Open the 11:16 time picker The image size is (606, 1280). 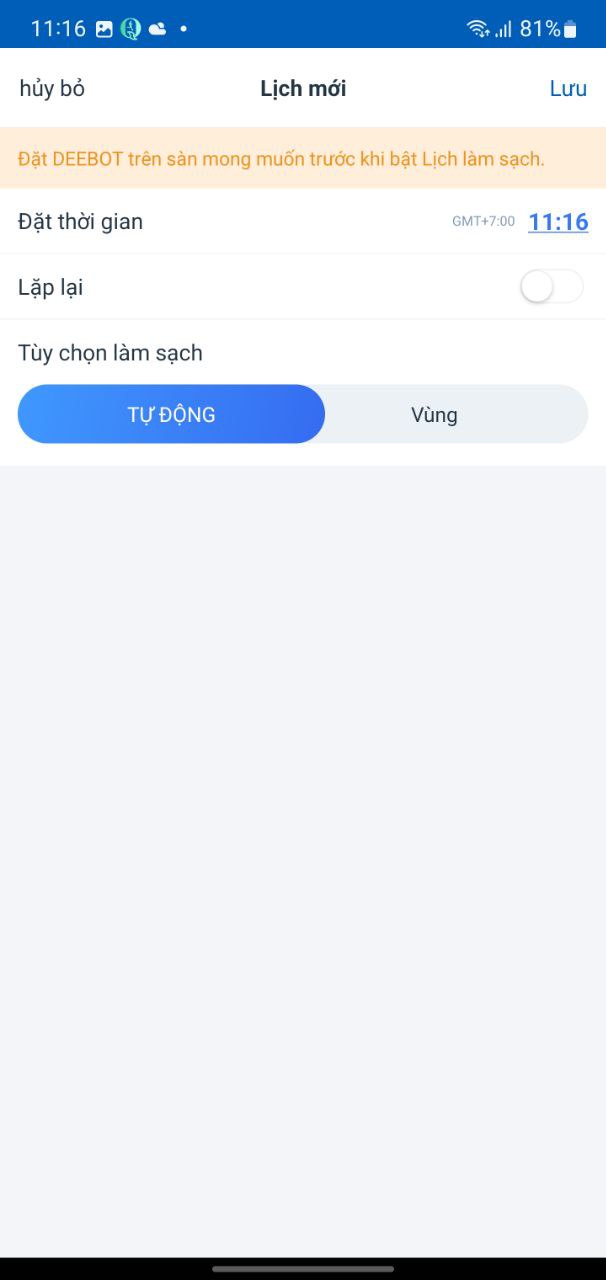coord(558,221)
